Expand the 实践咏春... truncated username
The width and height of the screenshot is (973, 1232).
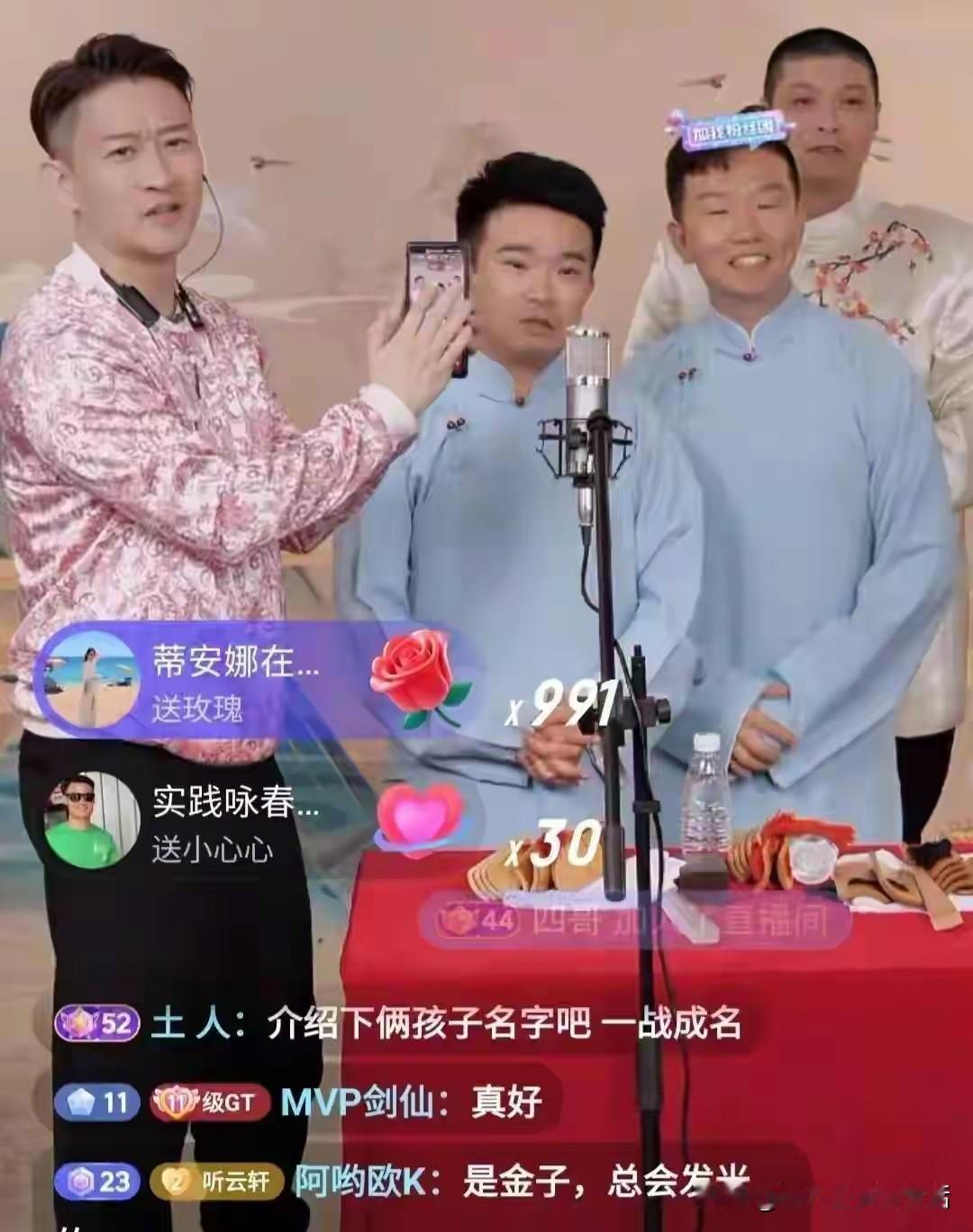(230, 804)
